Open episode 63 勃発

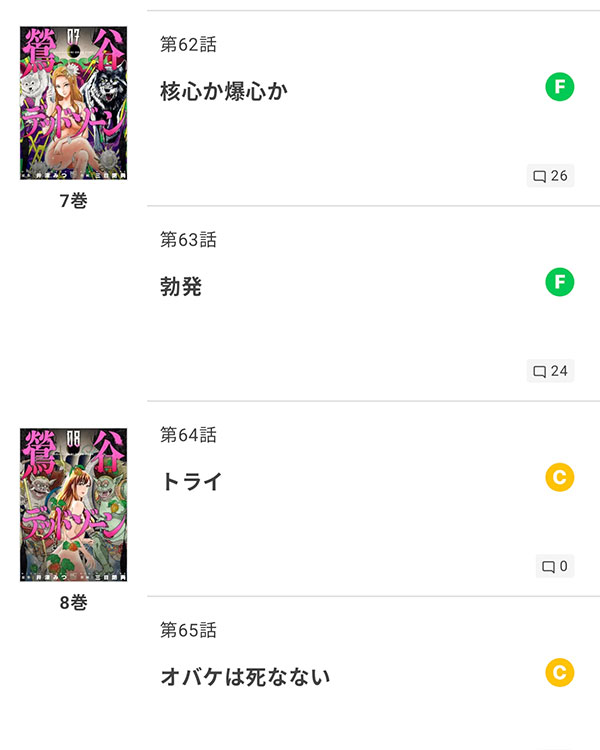181,287
